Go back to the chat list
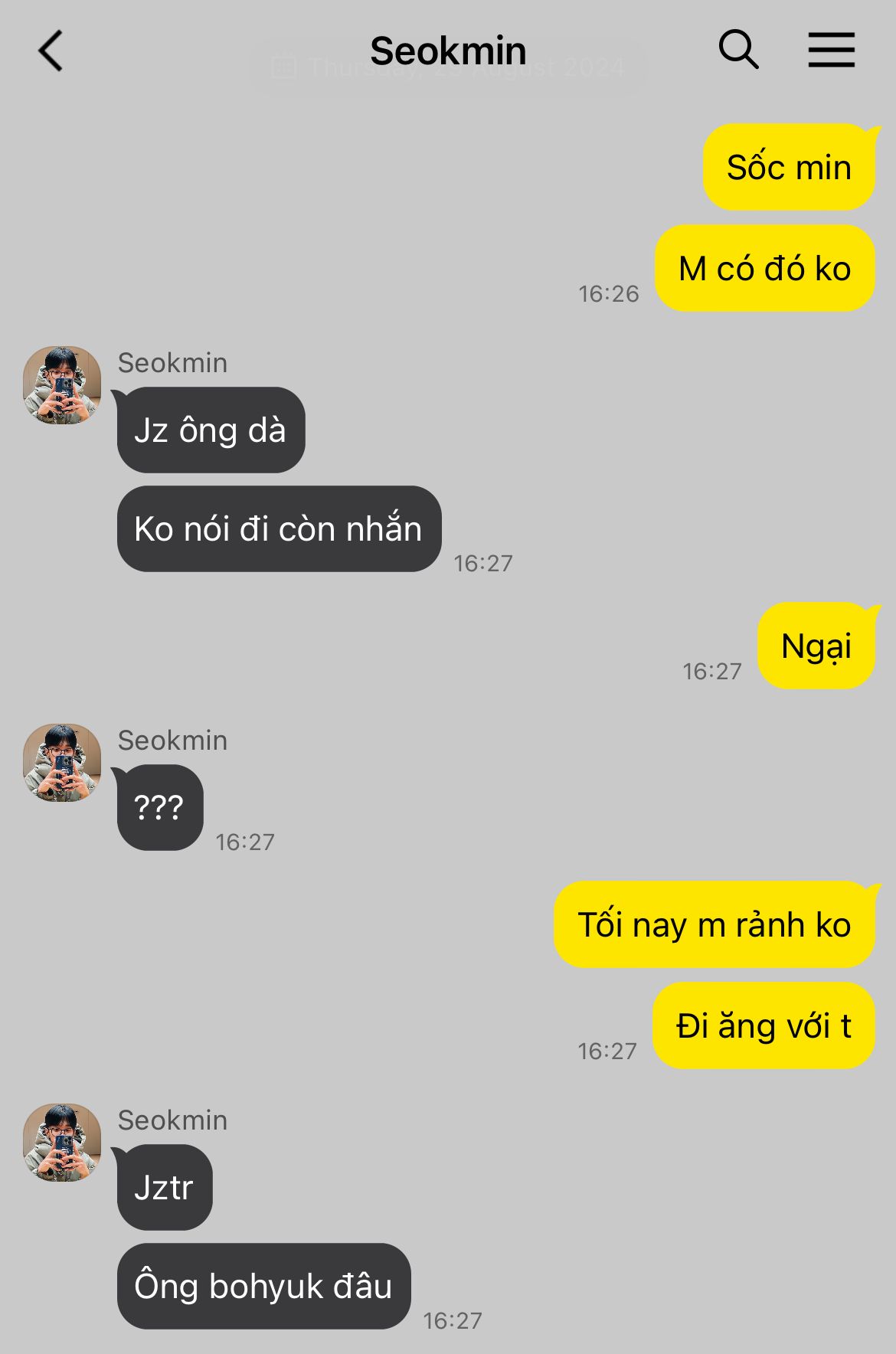 [x=51, y=51]
